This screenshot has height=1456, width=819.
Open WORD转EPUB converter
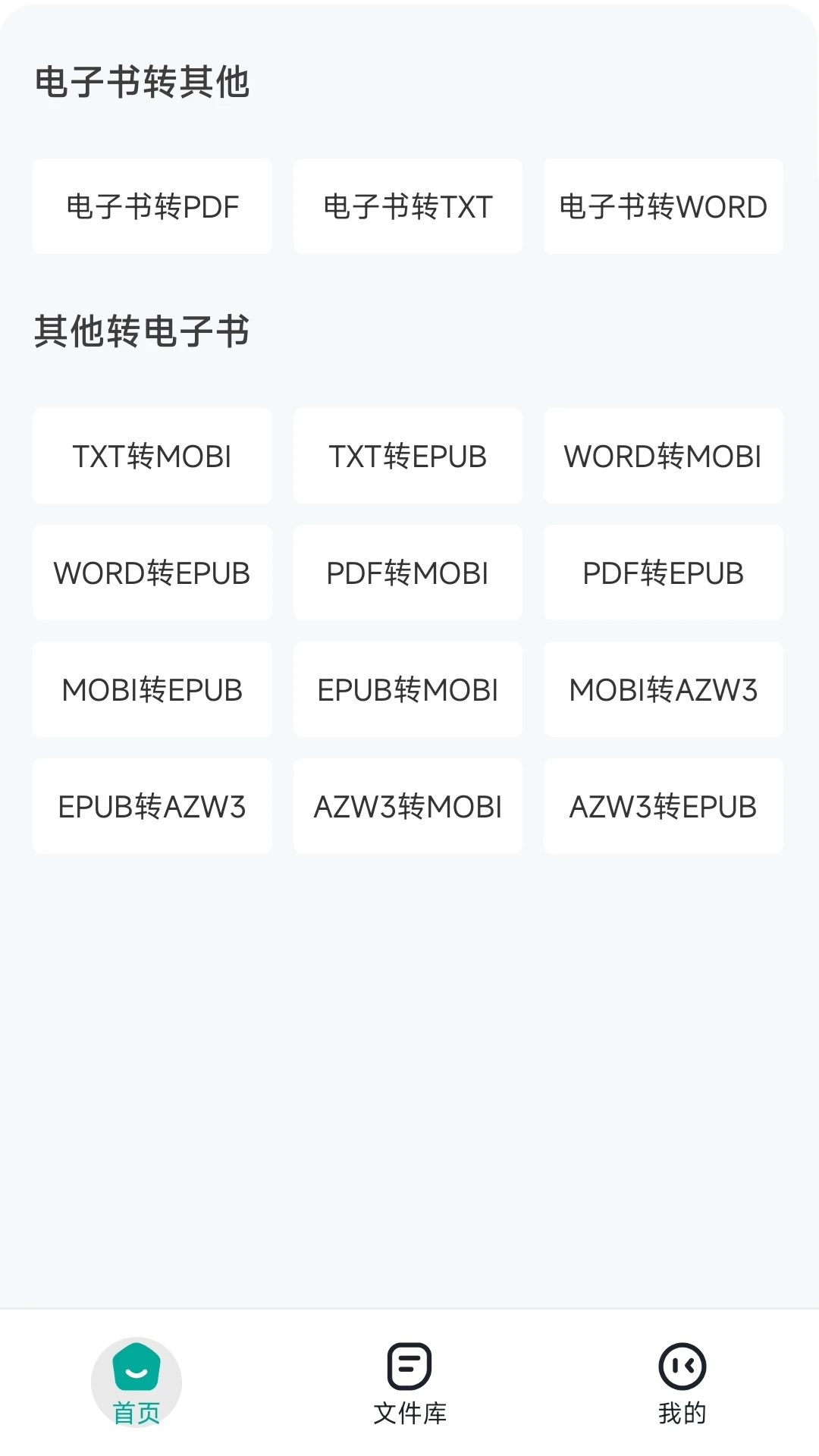click(152, 573)
